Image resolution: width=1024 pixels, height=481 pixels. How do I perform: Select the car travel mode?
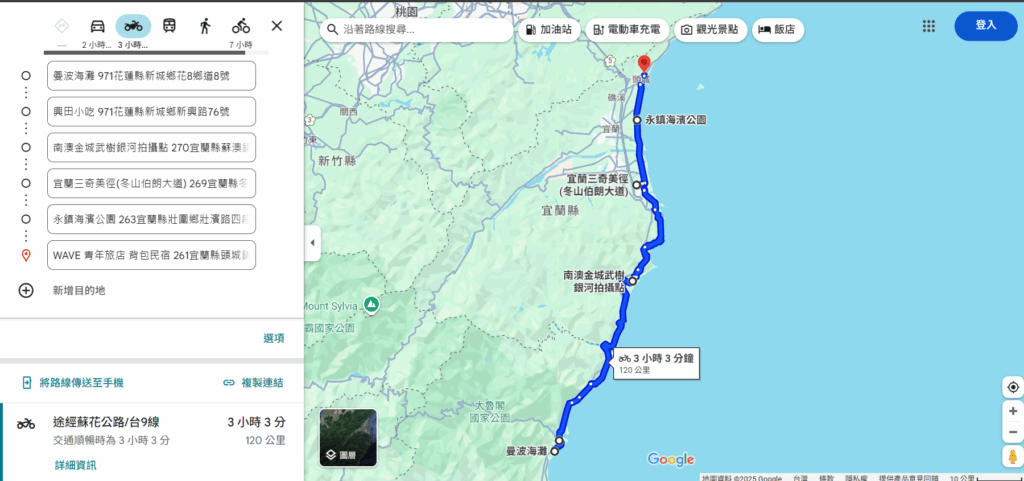97,26
